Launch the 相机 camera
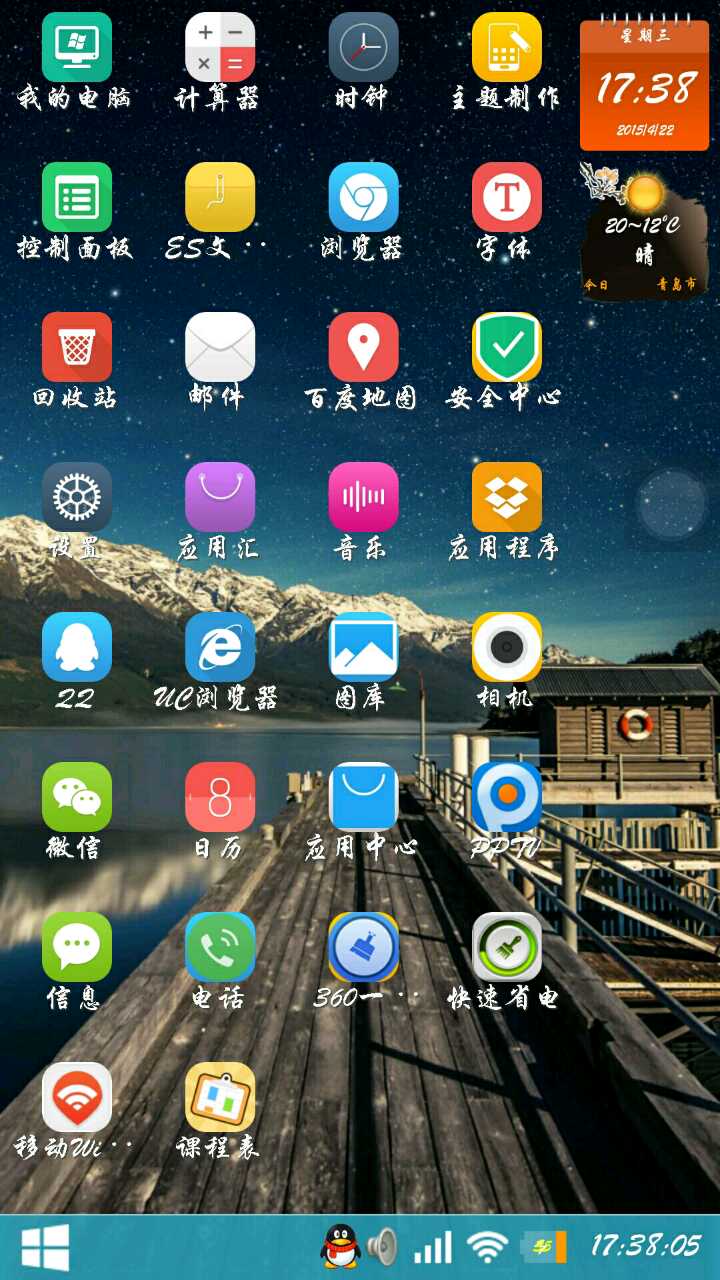Image resolution: width=720 pixels, height=1280 pixels. [x=507, y=648]
